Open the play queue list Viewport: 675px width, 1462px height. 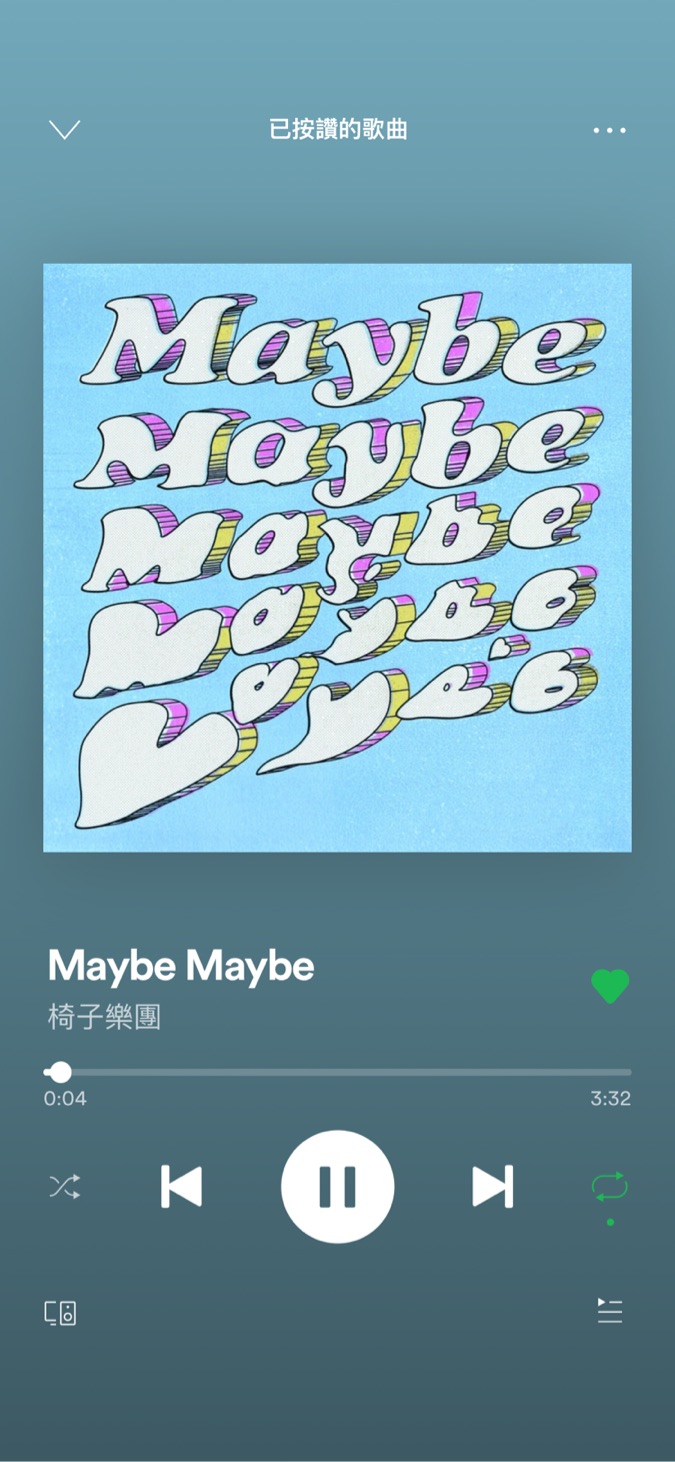610,1311
